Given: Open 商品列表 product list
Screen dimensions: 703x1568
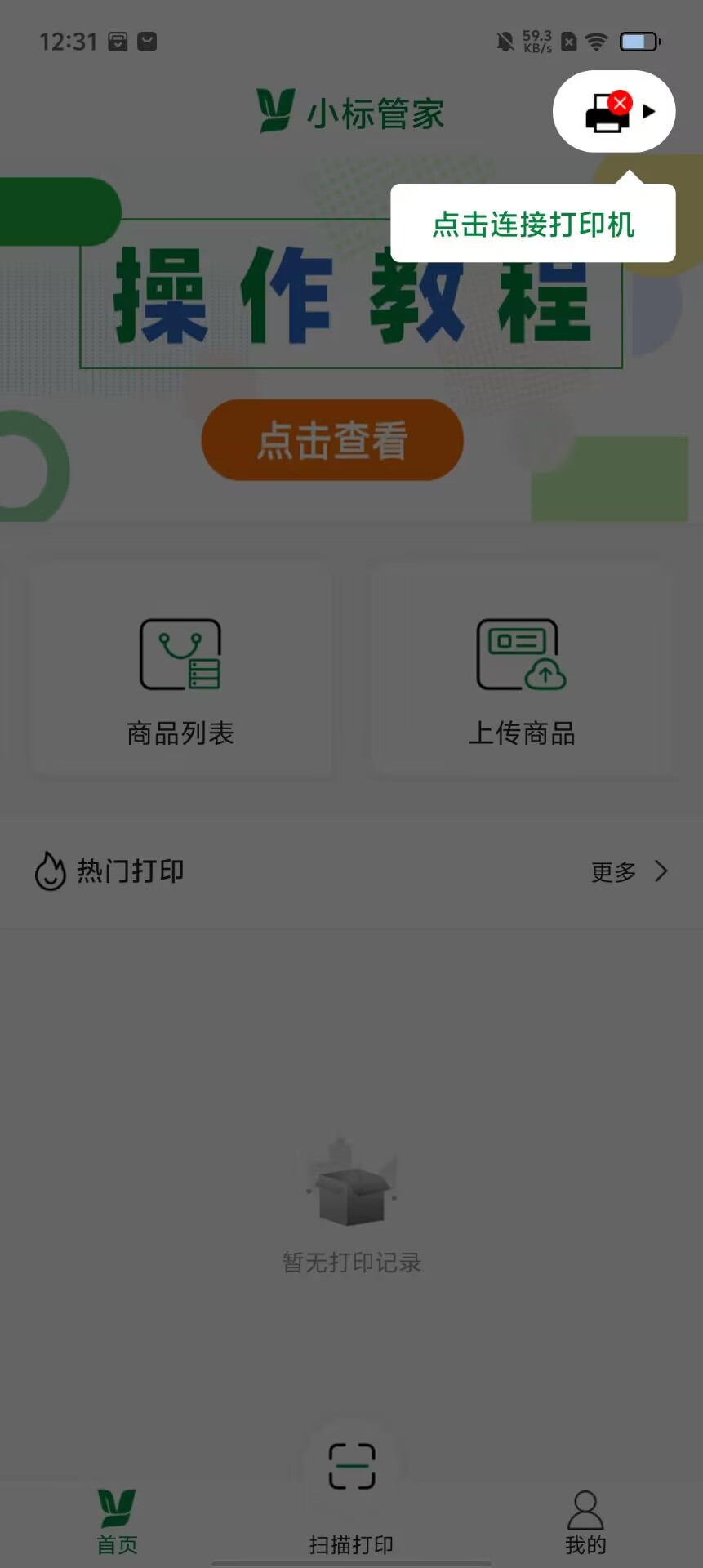Looking at the screenshot, I should point(180,678).
